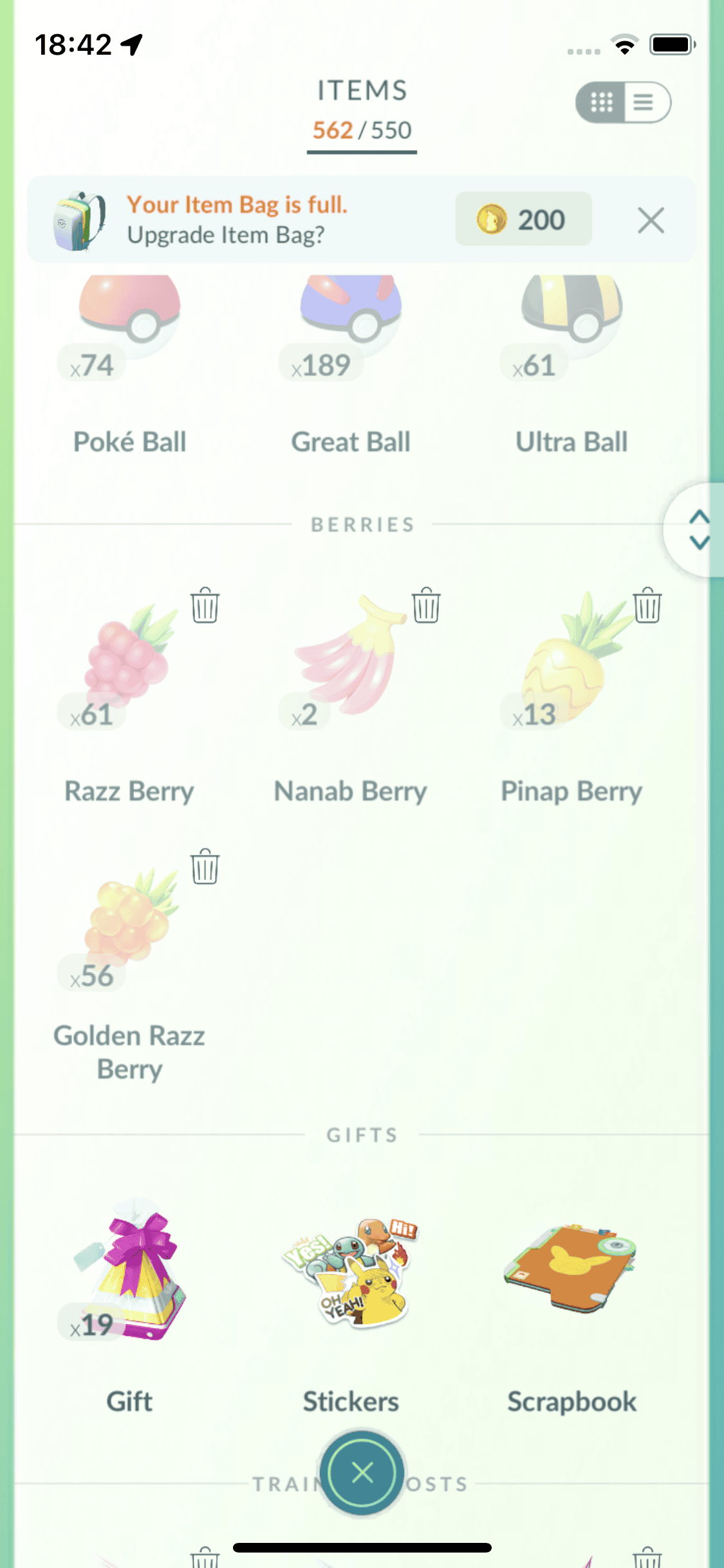Upgrade Item Bag for 200 coins

(x=523, y=219)
